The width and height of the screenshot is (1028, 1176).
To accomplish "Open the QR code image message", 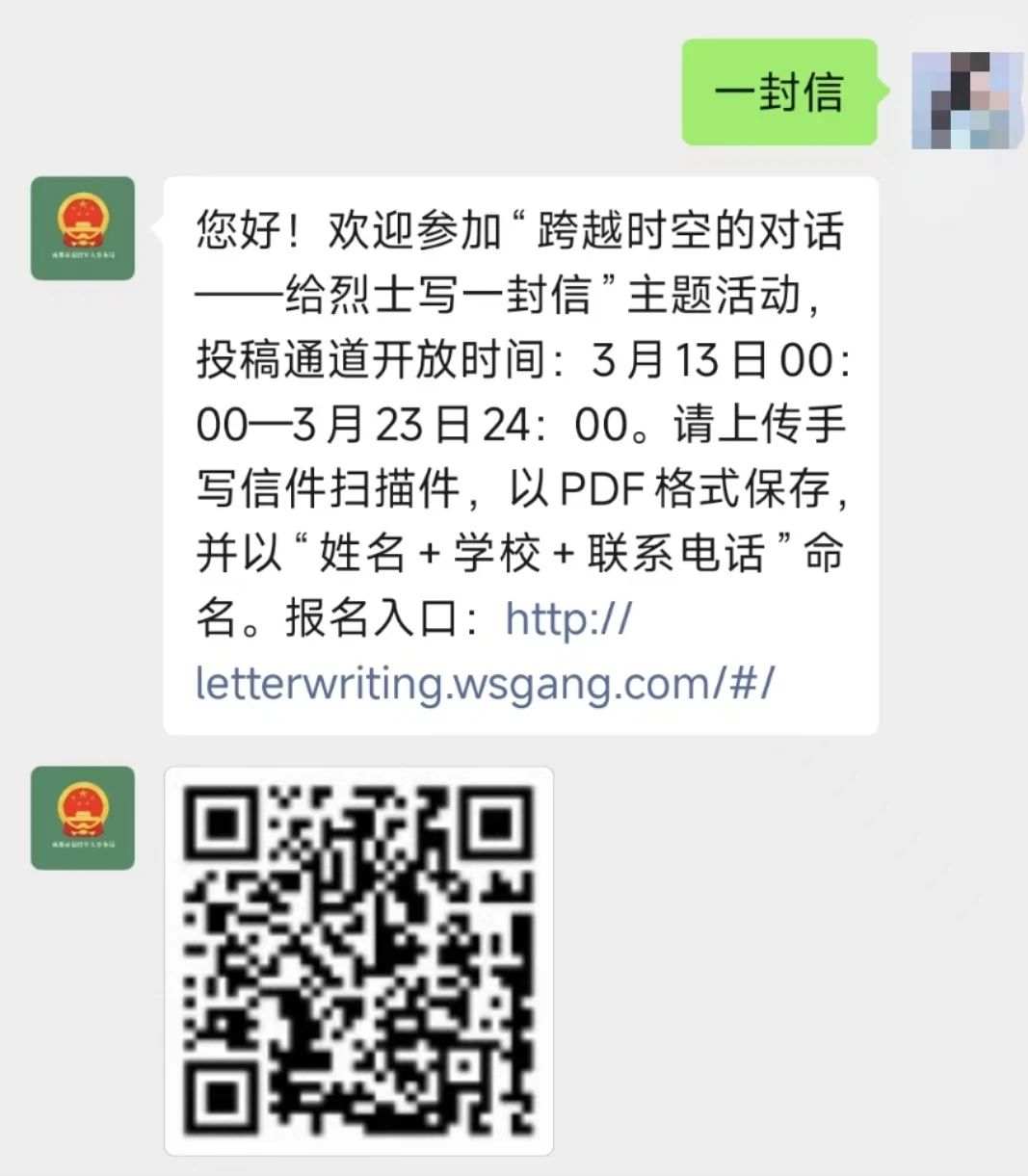I will click(x=358, y=960).
